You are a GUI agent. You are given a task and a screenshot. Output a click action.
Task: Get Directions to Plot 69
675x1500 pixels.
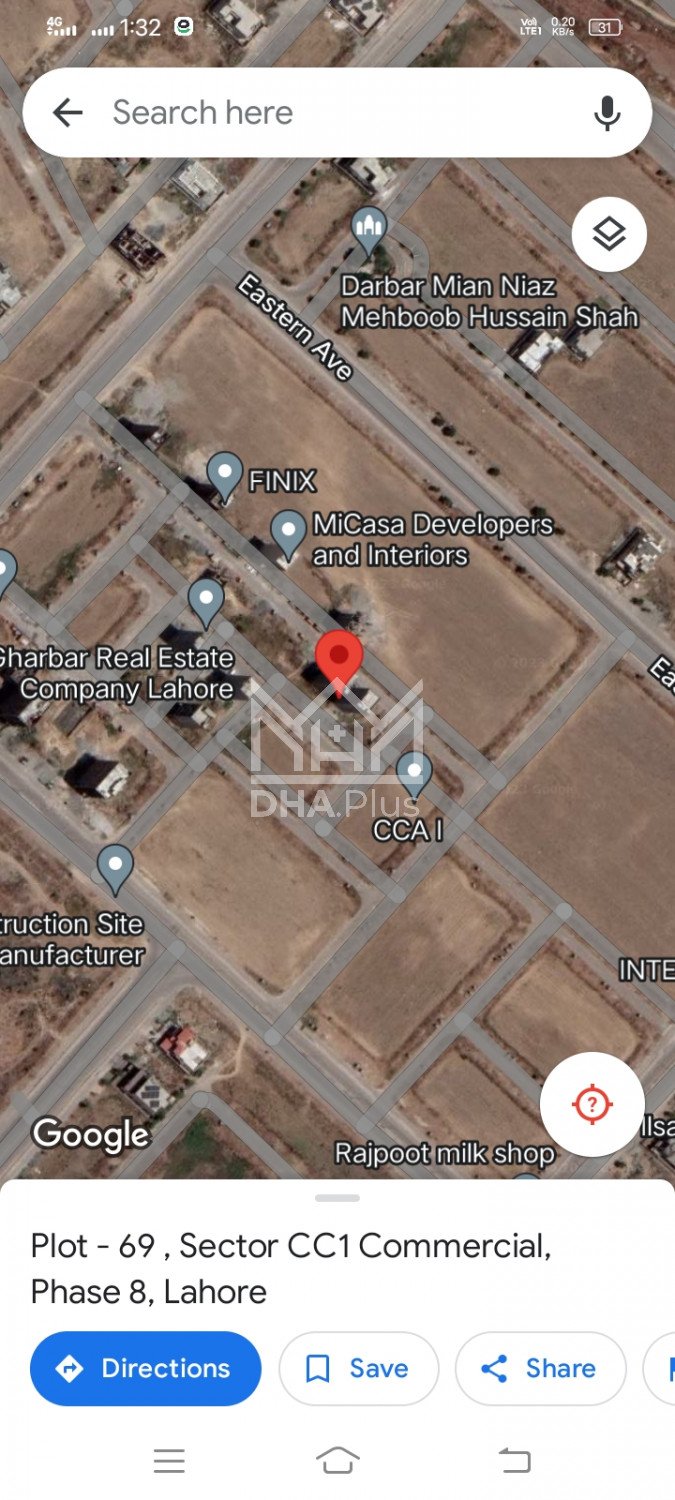[146, 1368]
